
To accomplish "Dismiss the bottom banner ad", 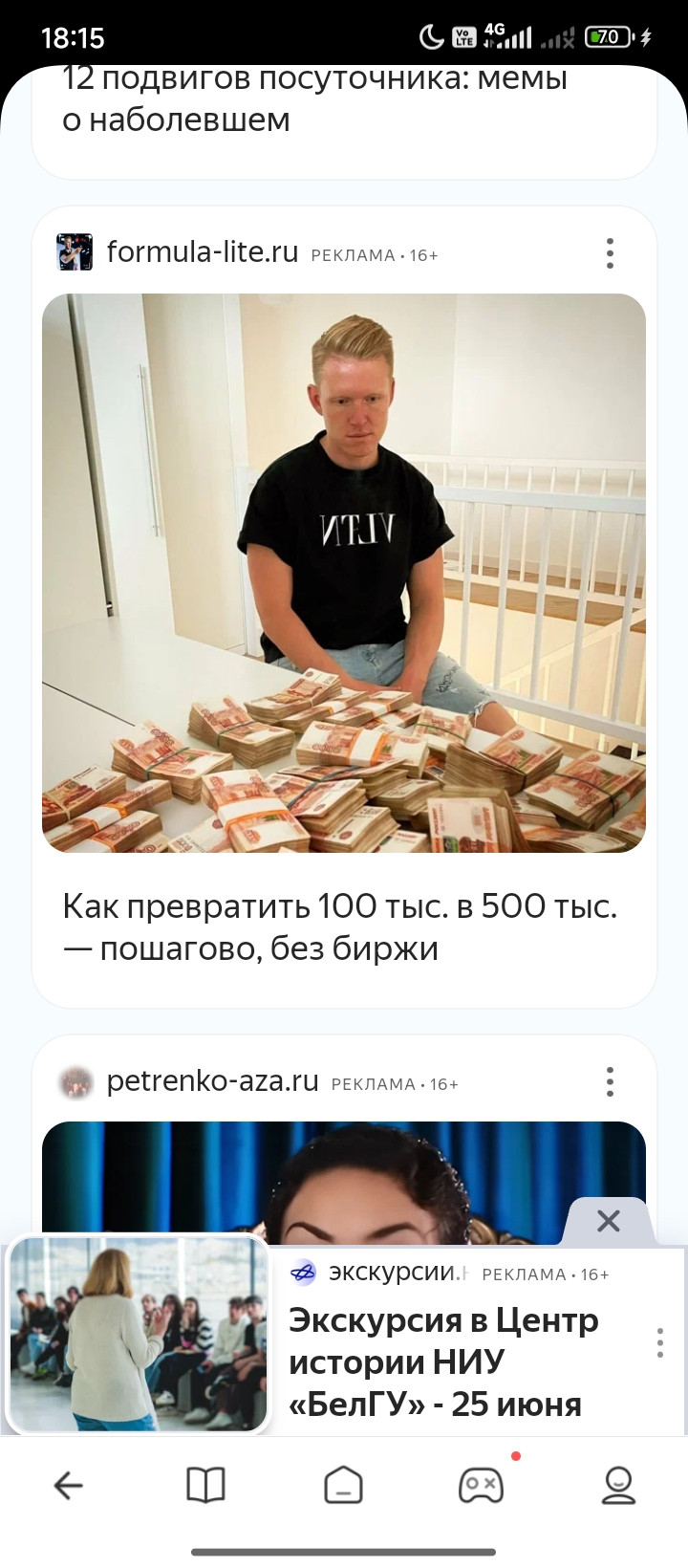I will (609, 1220).
